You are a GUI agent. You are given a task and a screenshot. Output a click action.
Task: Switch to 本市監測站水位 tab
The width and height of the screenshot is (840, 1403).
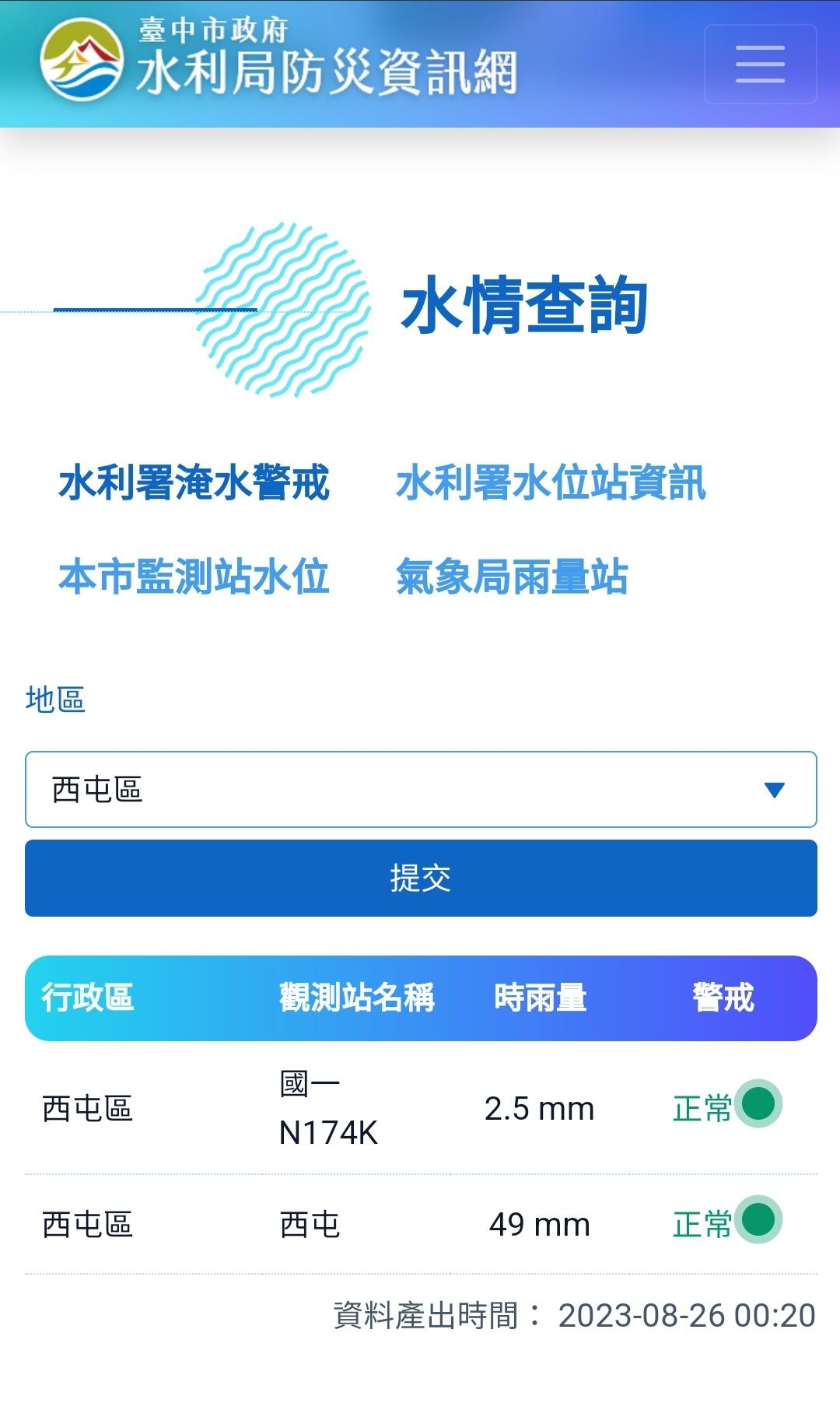pyautogui.click(x=194, y=577)
